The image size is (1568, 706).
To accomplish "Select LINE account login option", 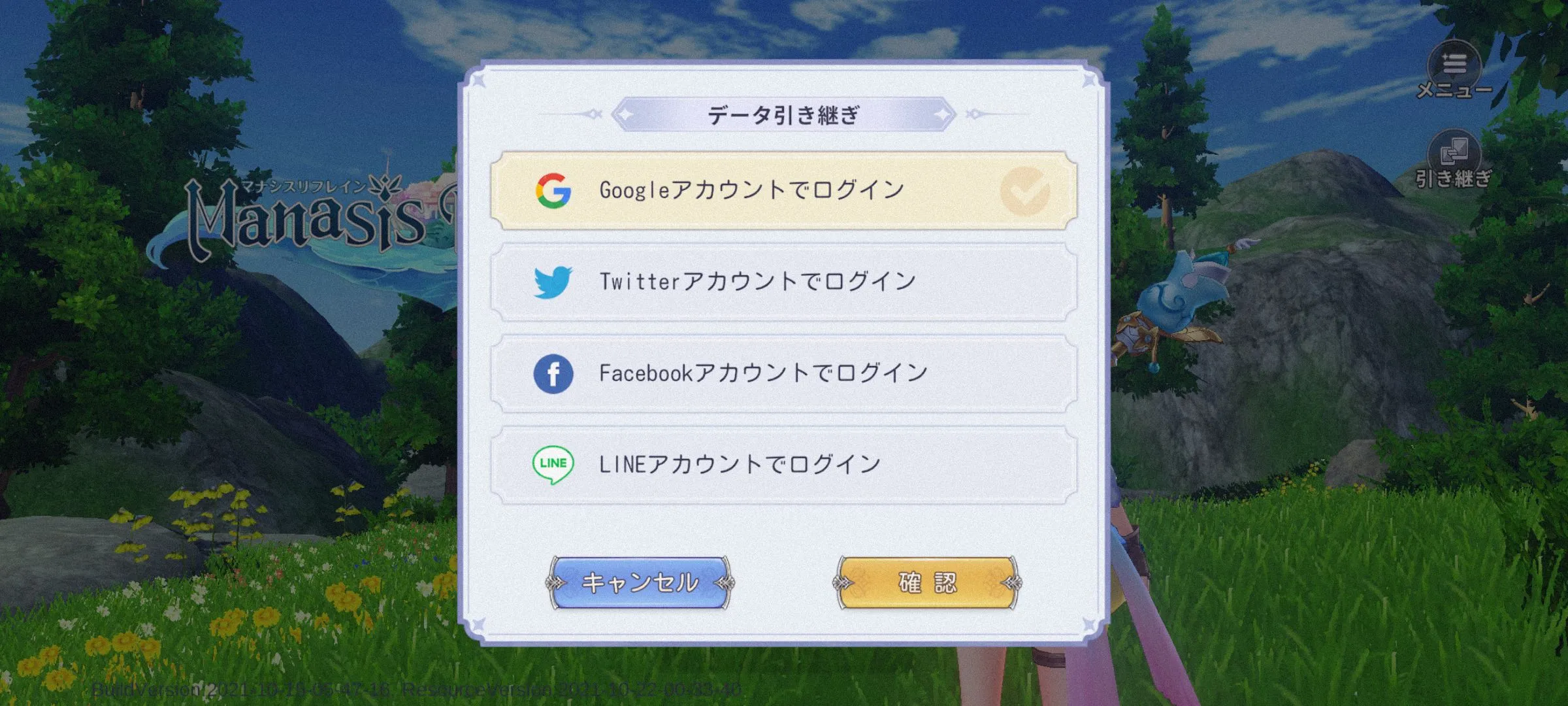I will (x=783, y=465).
